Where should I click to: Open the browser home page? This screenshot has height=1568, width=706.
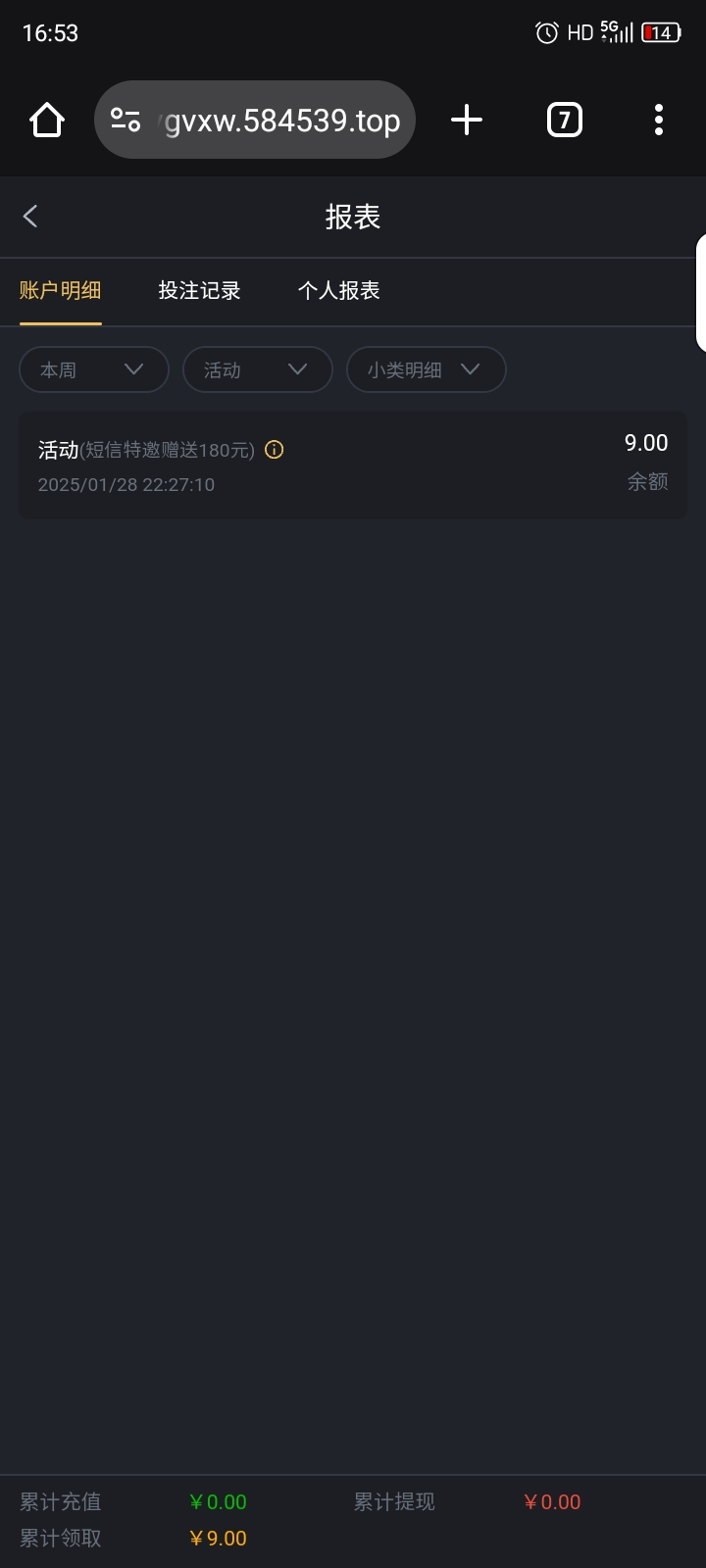click(47, 121)
